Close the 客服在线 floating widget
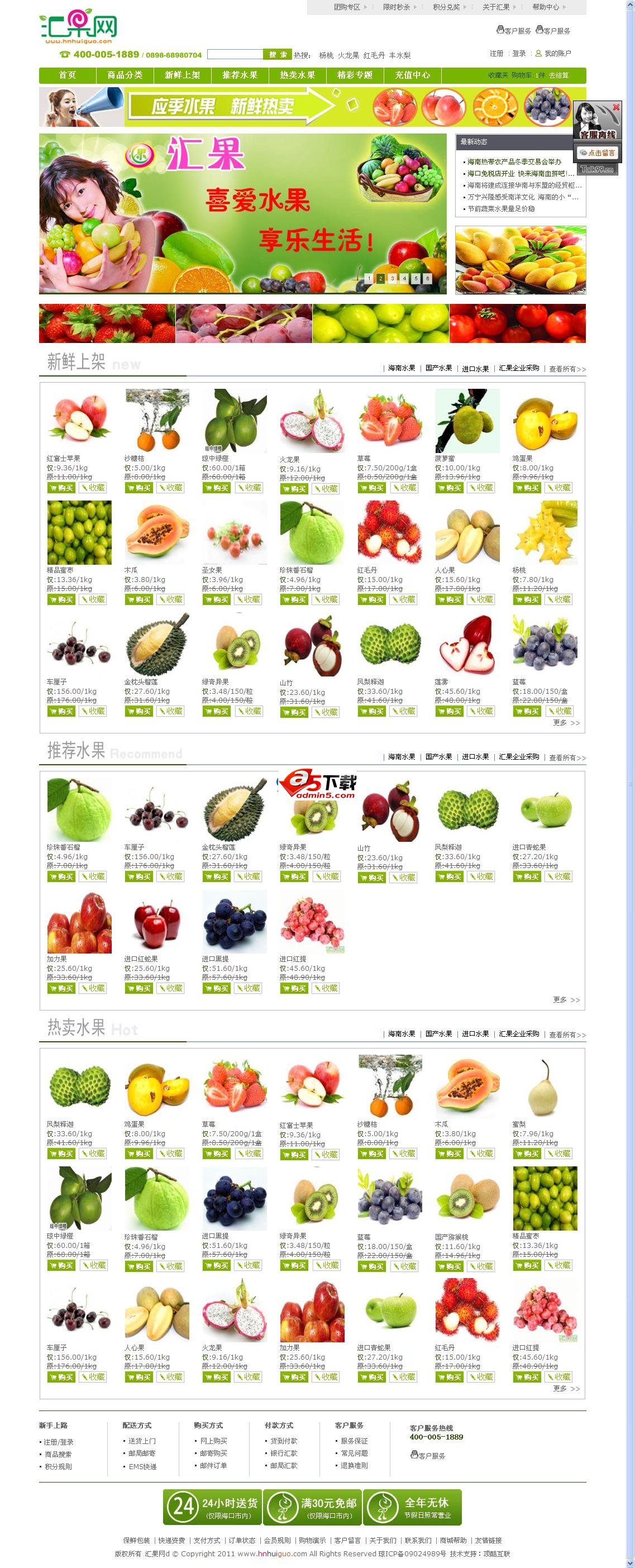The width and height of the screenshot is (635, 1568). click(x=615, y=107)
